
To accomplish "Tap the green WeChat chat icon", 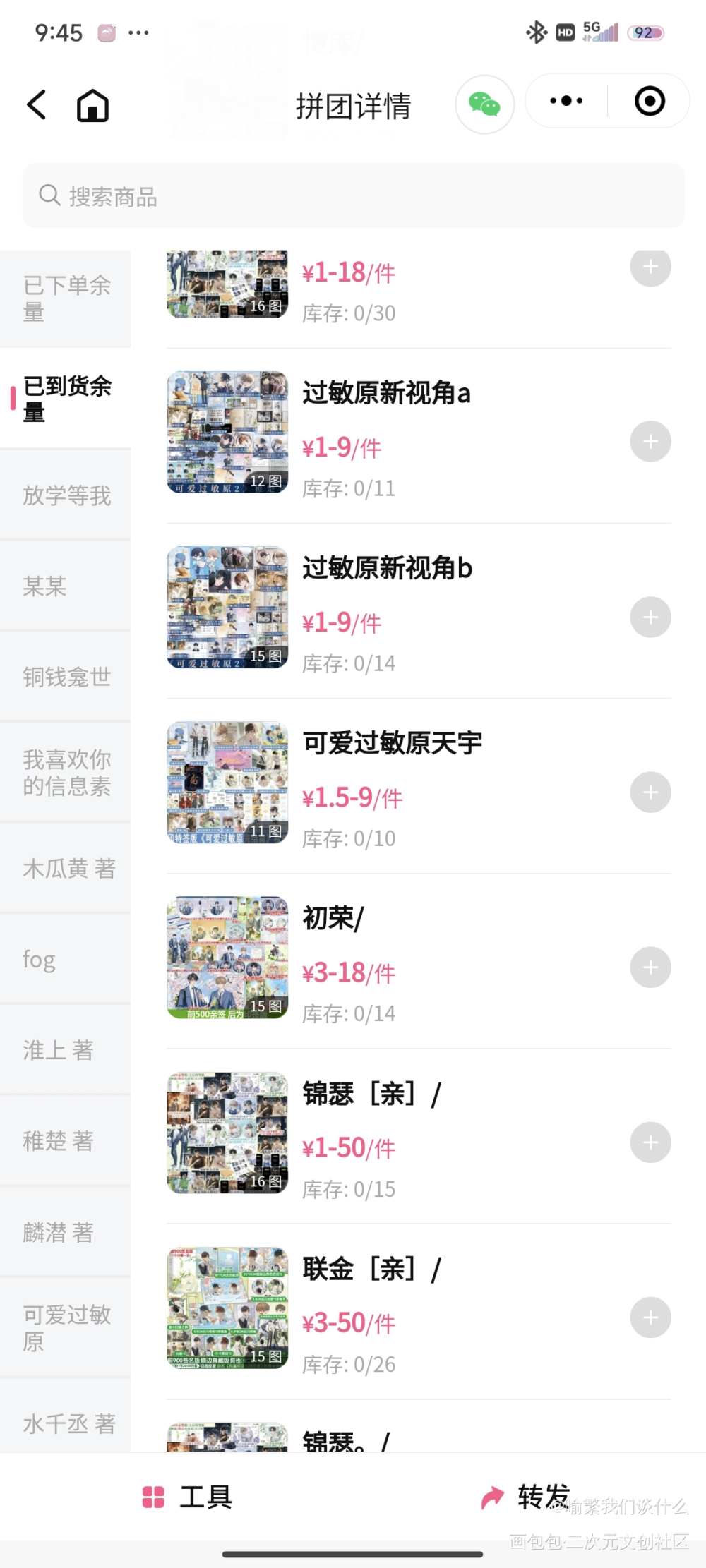I will [x=484, y=104].
